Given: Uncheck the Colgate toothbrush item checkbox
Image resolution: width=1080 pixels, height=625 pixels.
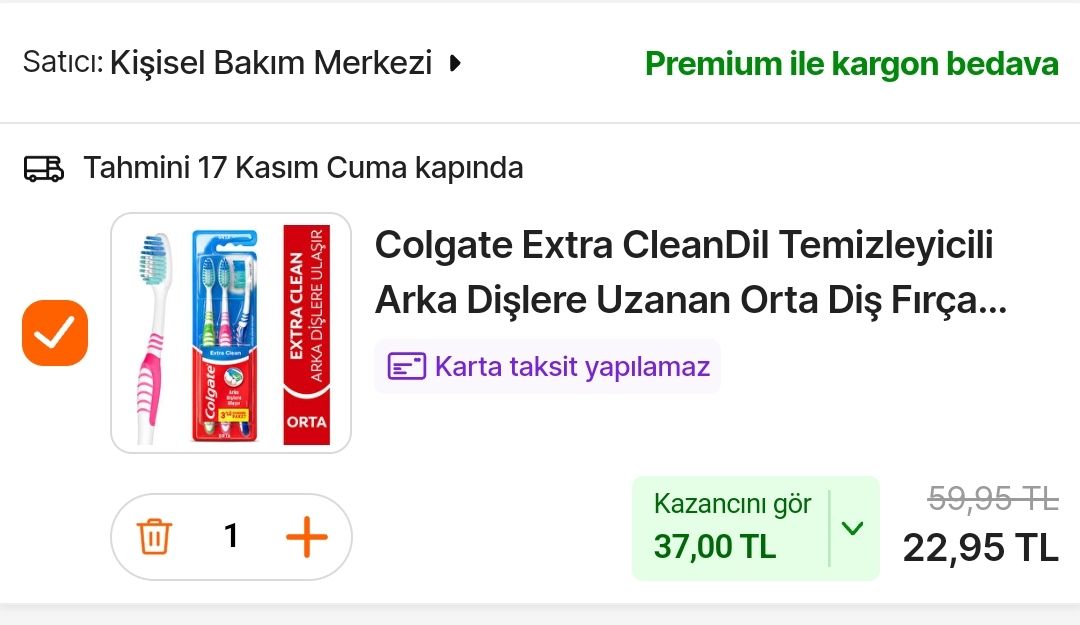Looking at the screenshot, I should tap(55, 333).
